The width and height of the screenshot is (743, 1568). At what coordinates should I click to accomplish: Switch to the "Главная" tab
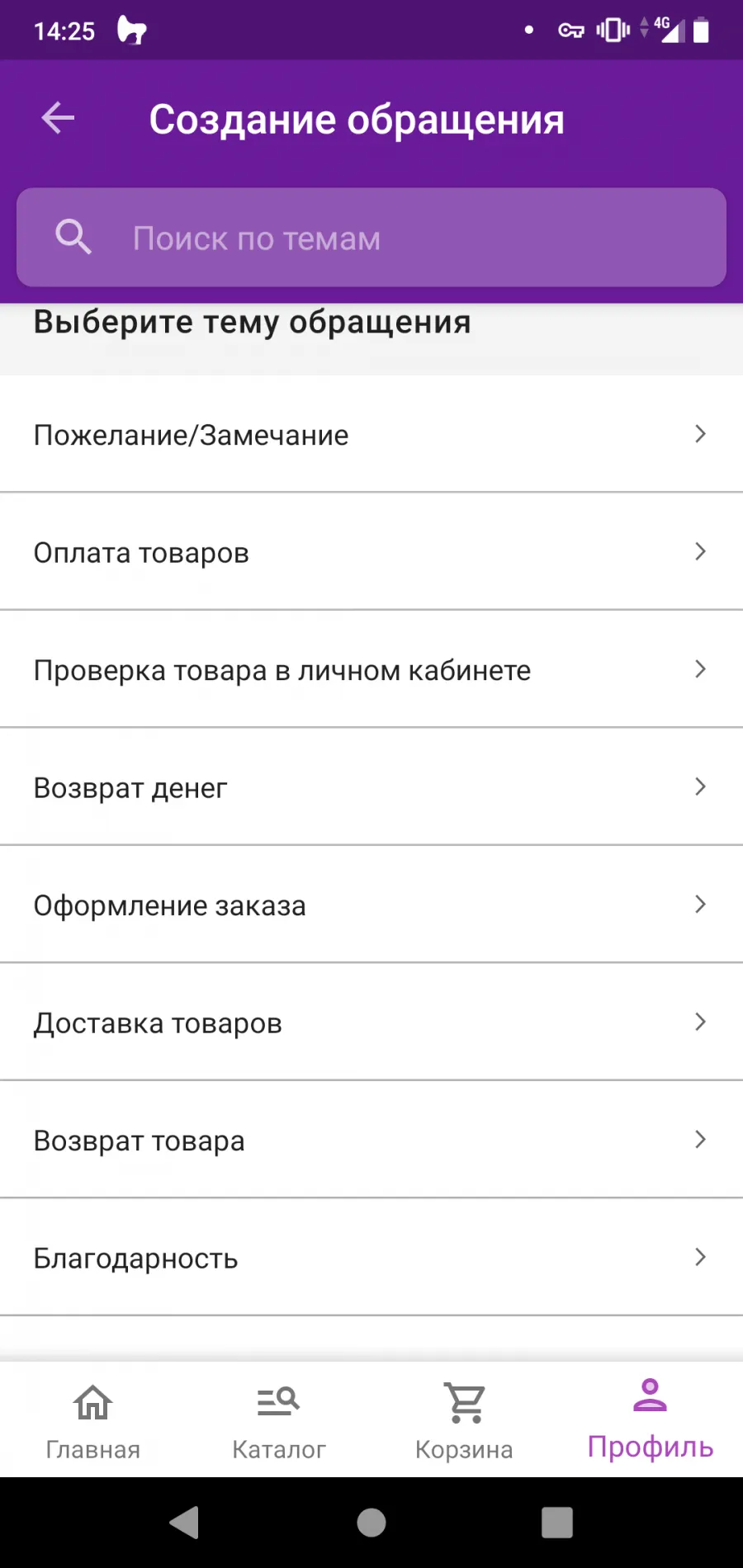tap(93, 1421)
